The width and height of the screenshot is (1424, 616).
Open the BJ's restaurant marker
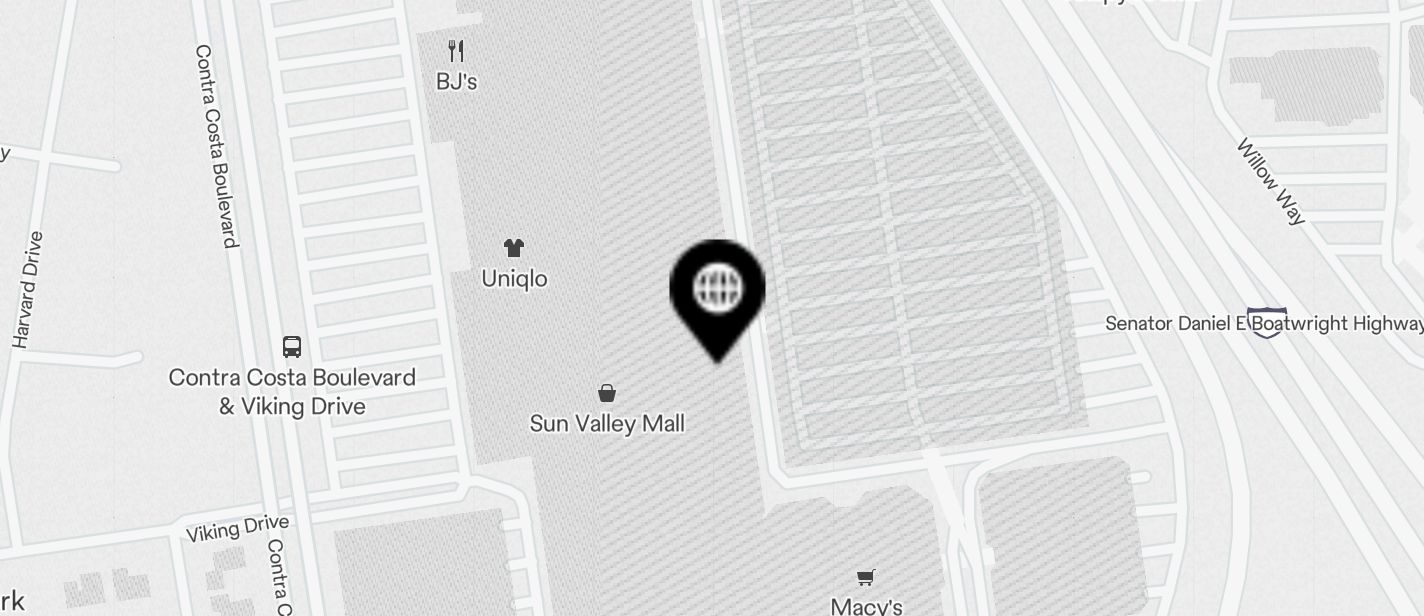click(456, 51)
